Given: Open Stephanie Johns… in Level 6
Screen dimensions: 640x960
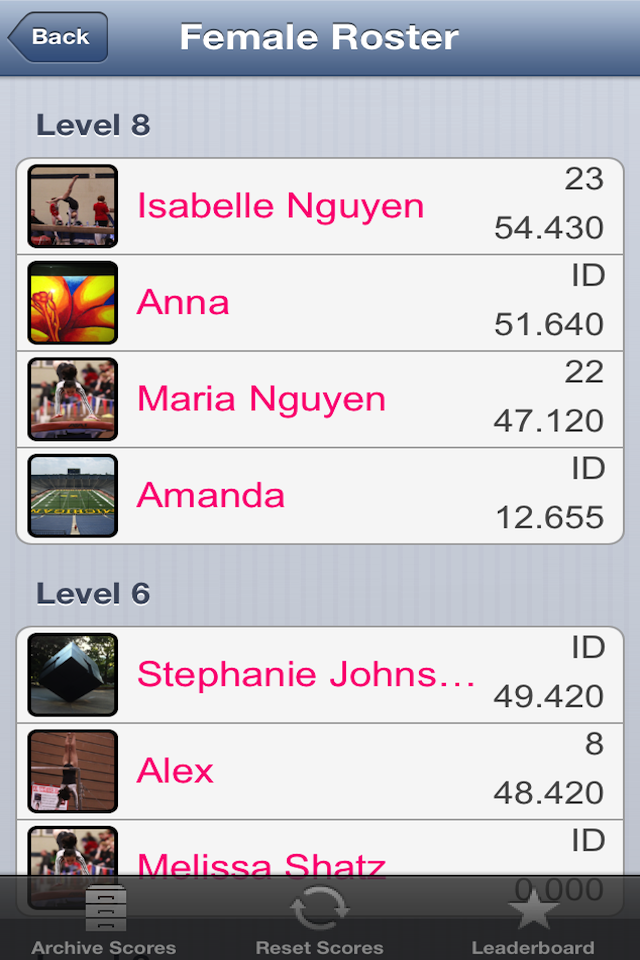Looking at the screenshot, I should [320, 674].
